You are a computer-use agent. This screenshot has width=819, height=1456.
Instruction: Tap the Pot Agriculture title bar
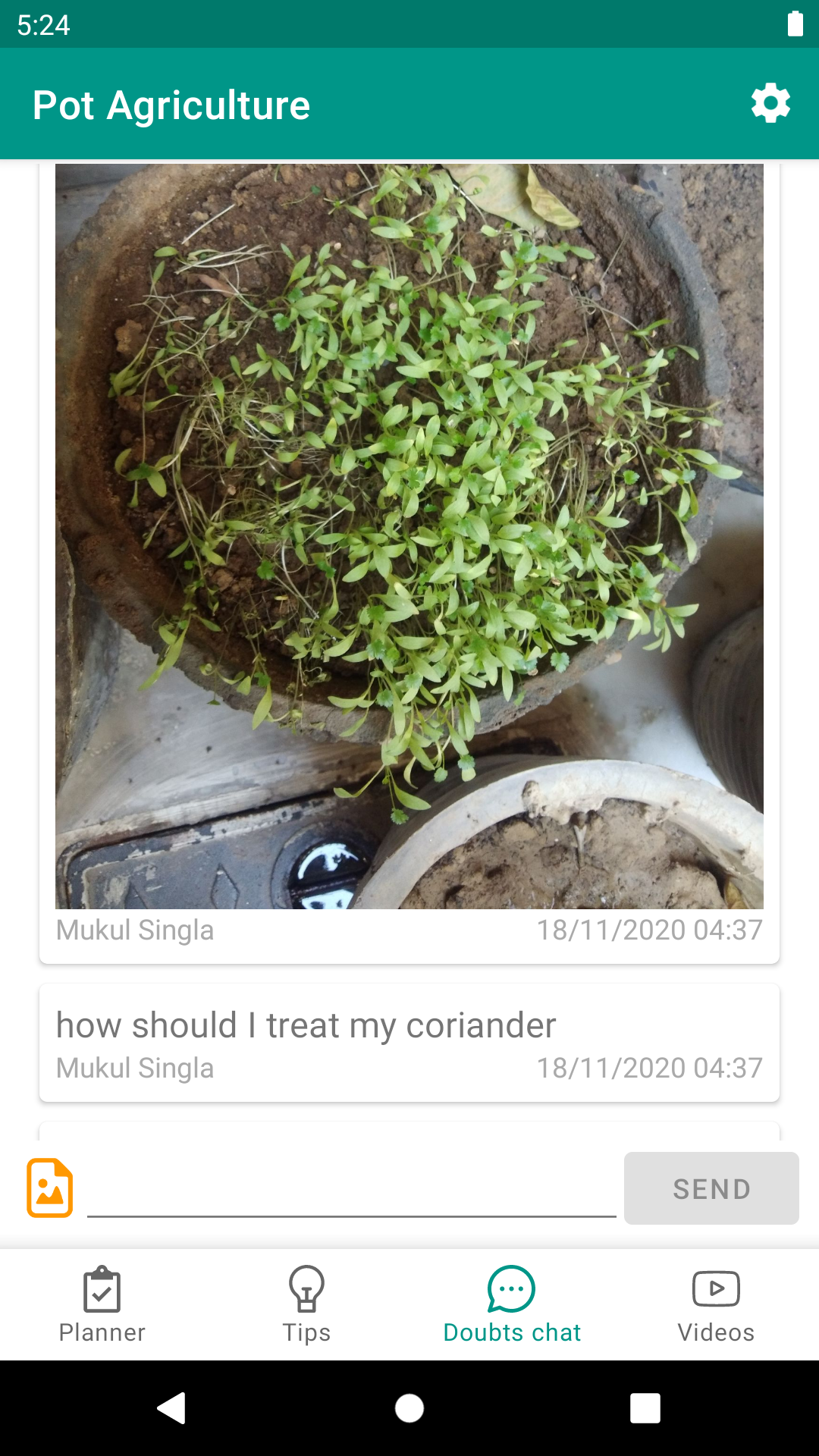point(171,104)
